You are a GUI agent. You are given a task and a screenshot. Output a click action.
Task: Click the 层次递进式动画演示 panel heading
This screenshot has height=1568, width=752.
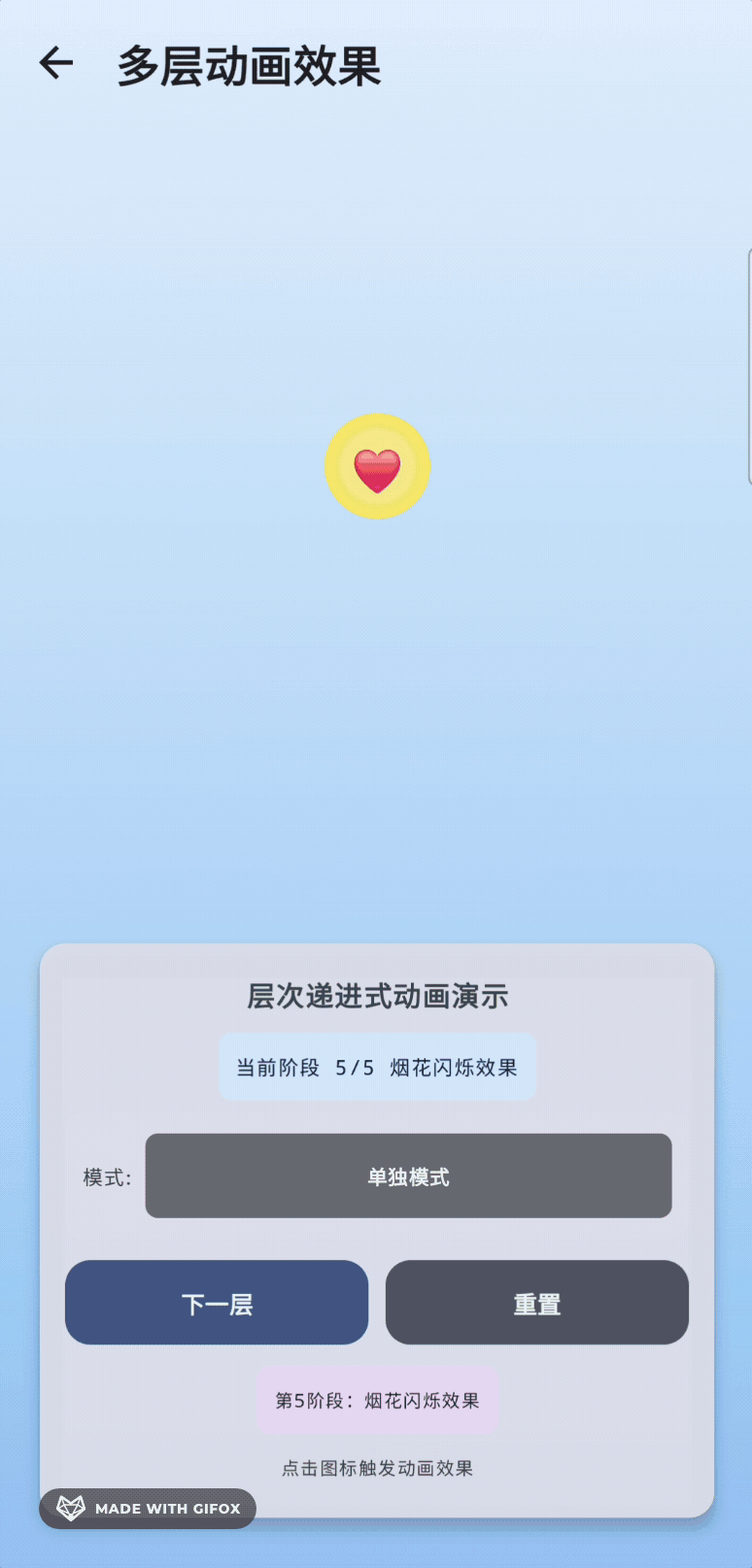coord(377,996)
